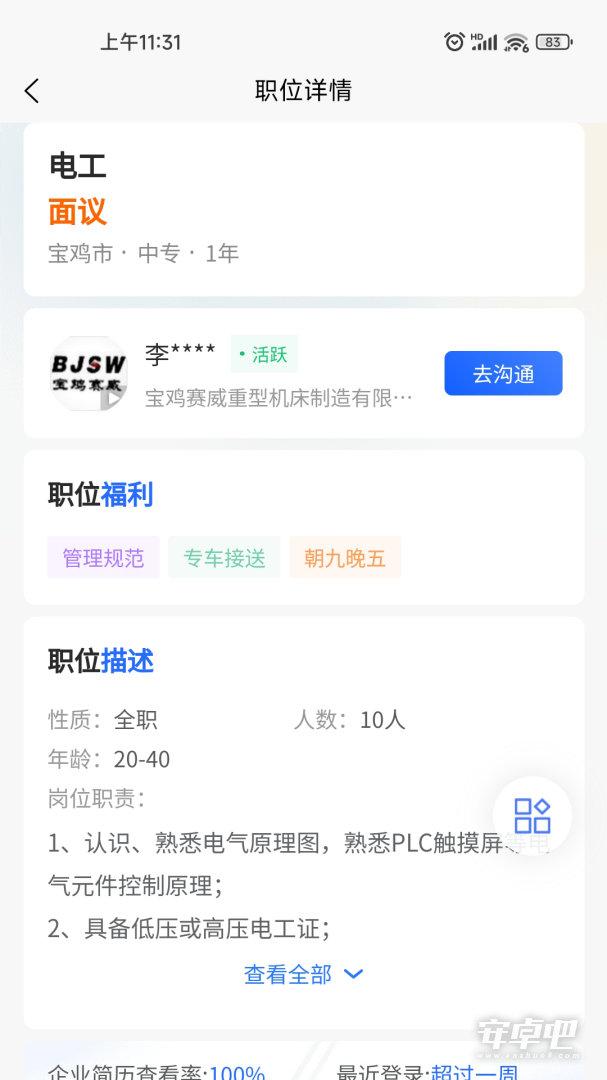Tap the 去沟通 button to contact the recruiter
Image resolution: width=607 pixels, height=1080 pixels.
[x=503, y=373]
